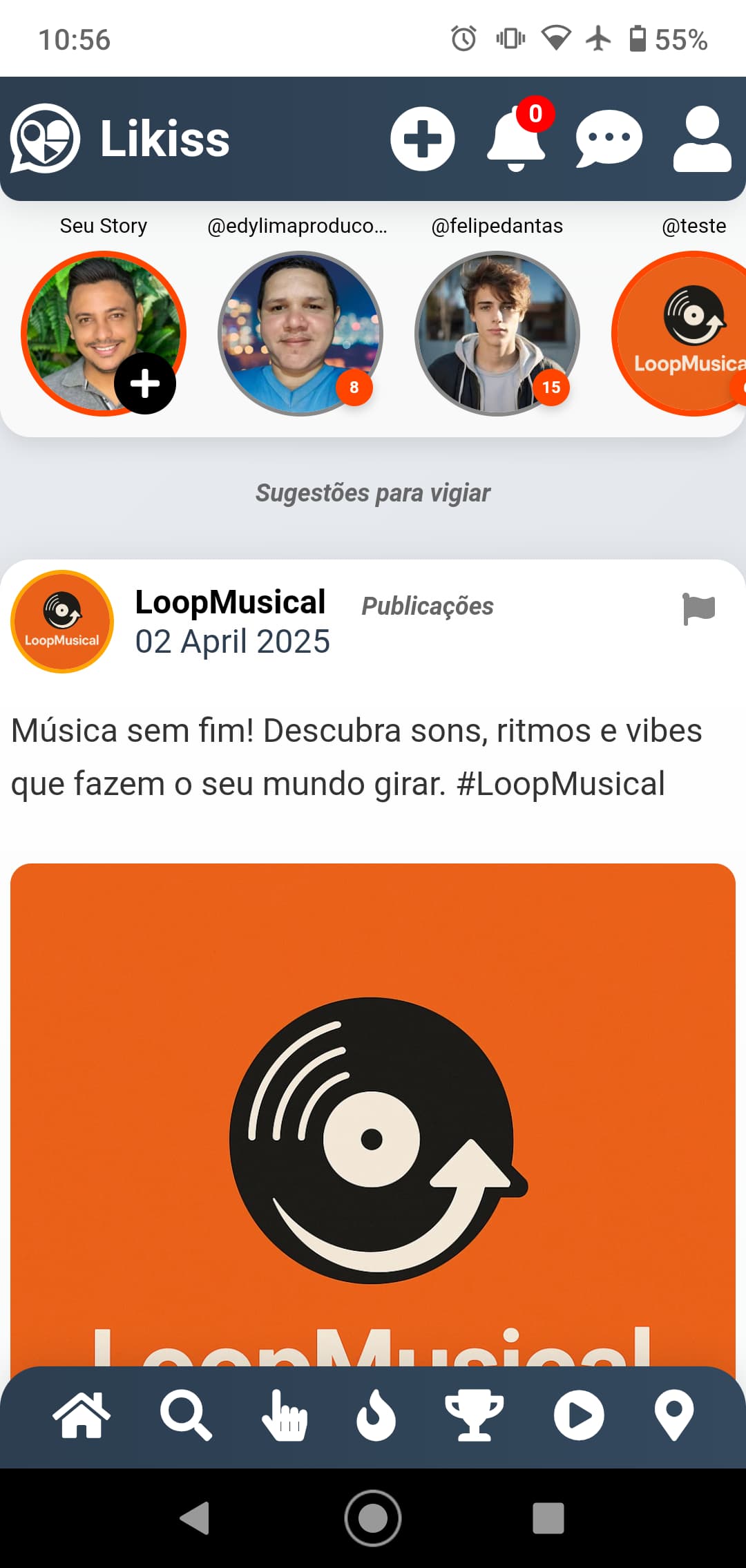
Task: Open the messages chat bubble
Action: pyautogui.click(x=609, y=139)
